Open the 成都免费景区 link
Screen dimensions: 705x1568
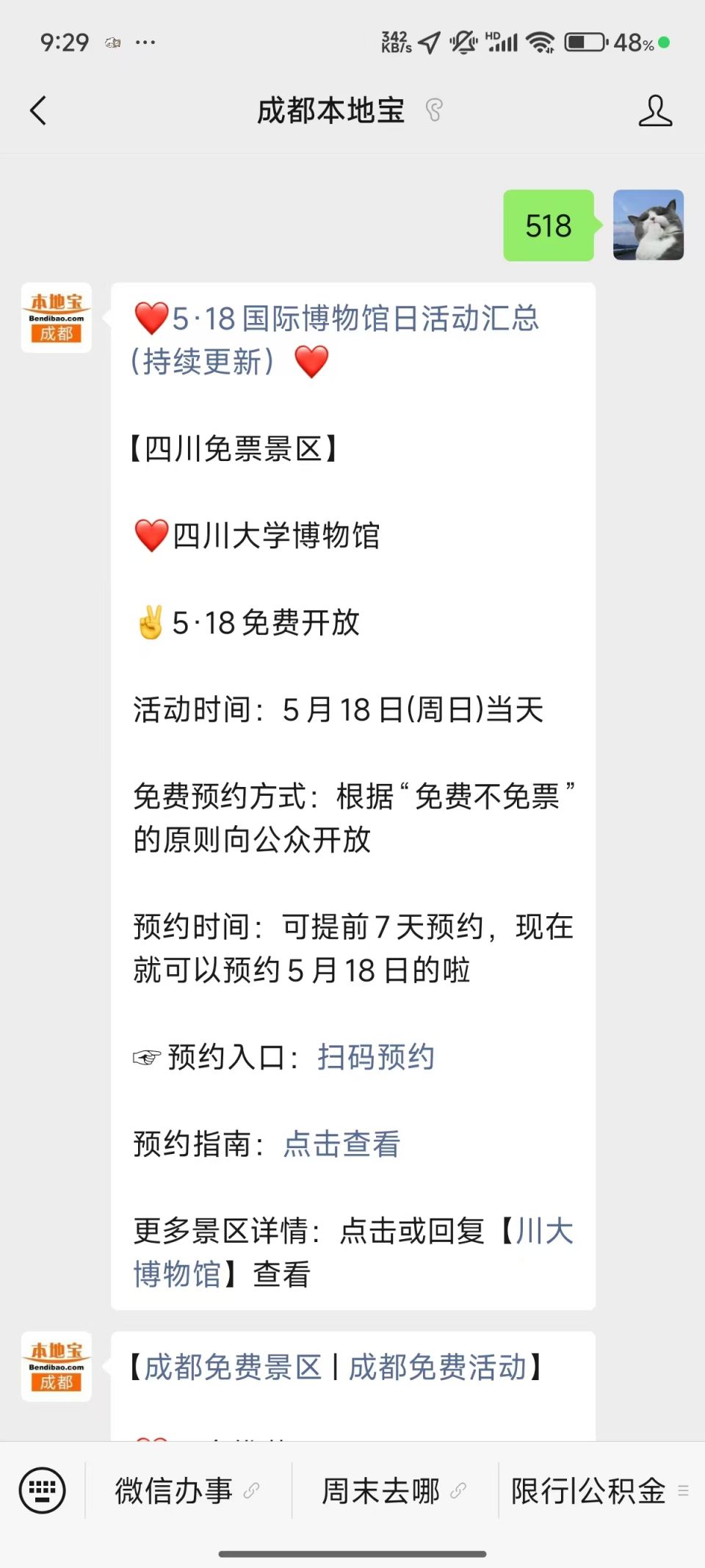[233, 1368]
